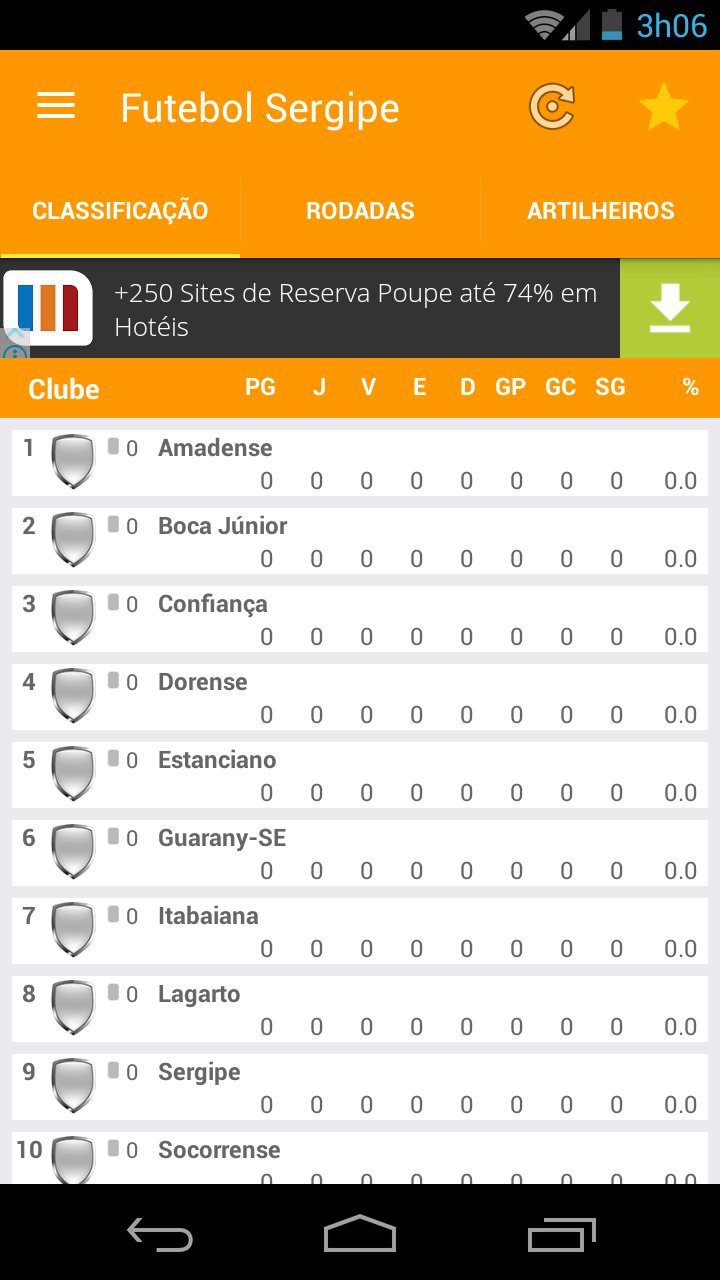Tap the favorite star icon
Screen dimensions: 720x1280
(664, 107)
